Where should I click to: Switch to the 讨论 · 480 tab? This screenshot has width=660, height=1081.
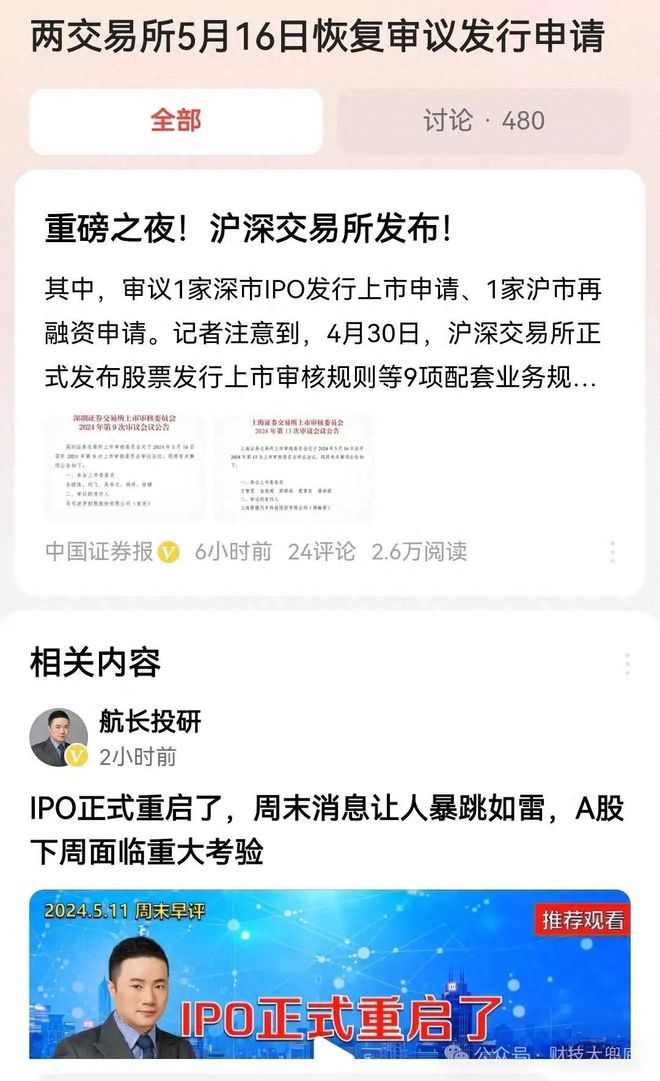[x=483, y=121]
